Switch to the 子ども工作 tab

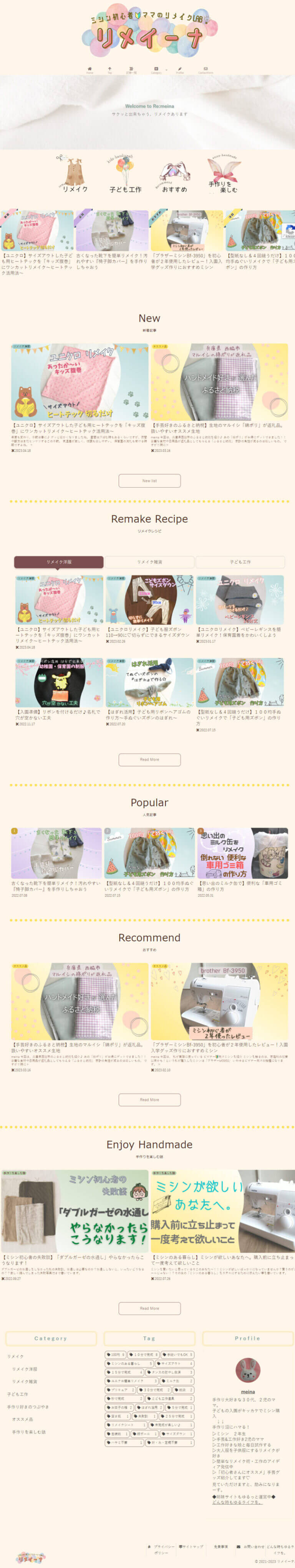pyautogui.click(x=240, y=562)
